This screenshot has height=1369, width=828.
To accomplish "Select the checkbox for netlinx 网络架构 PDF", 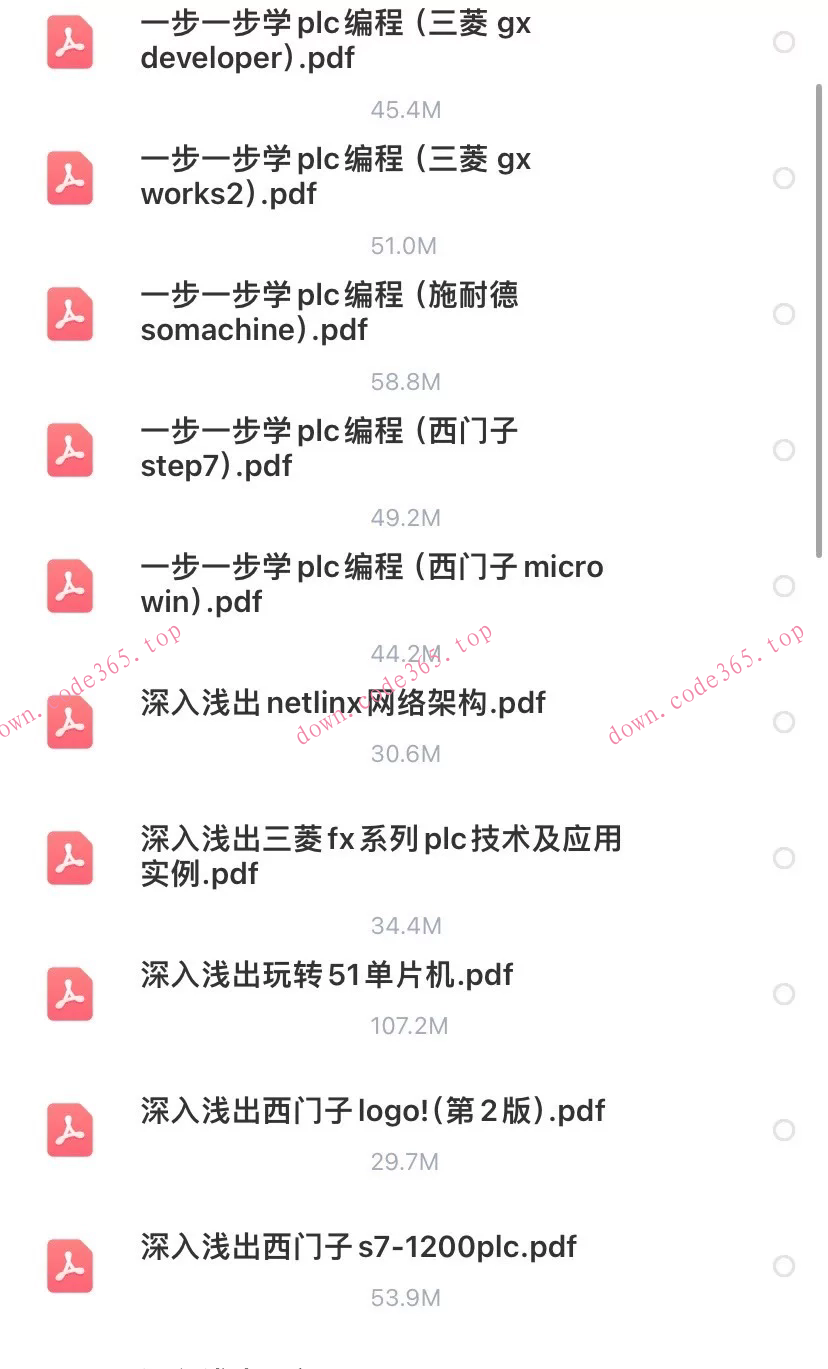I will 783,722.
